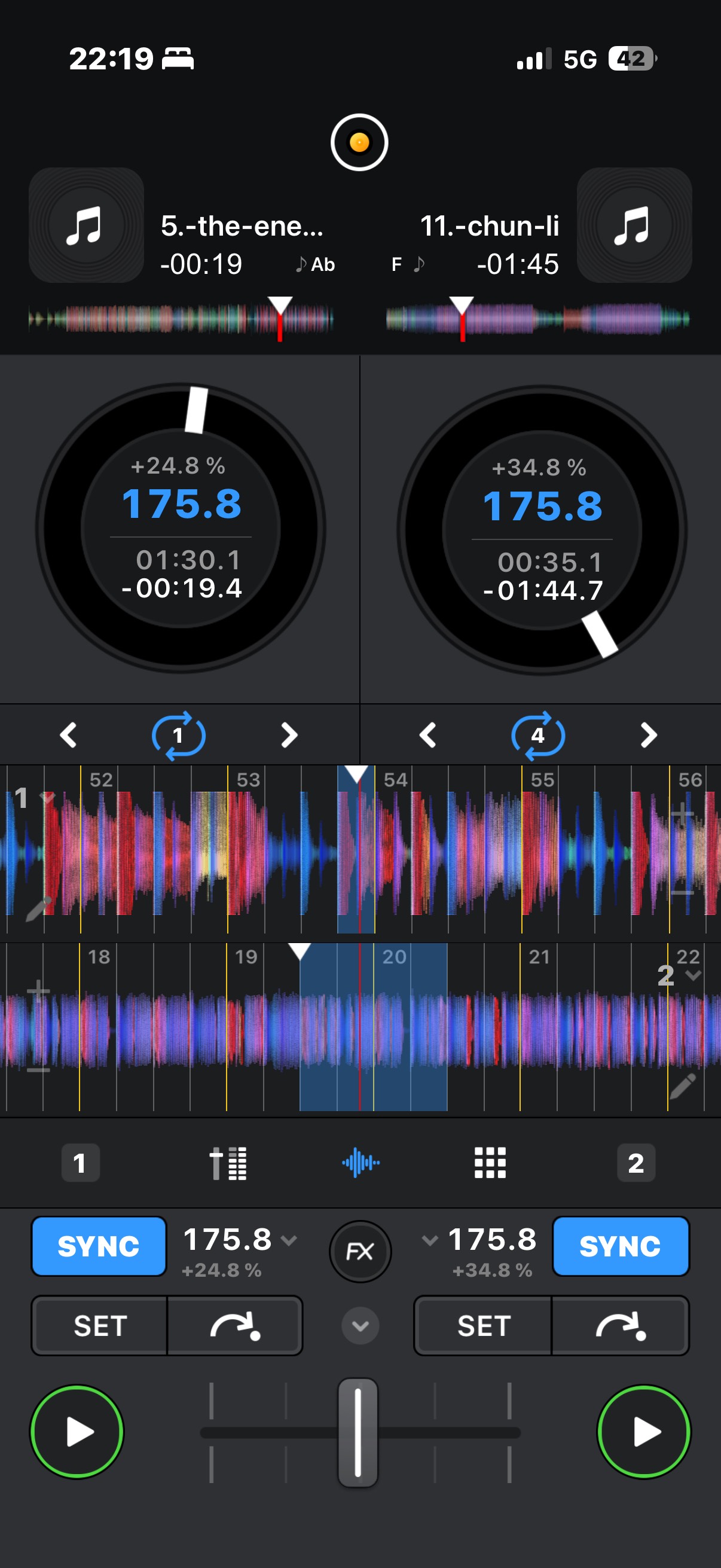
Task: Double the deck 2 loop with the right arrow
Action: point(649,736)
